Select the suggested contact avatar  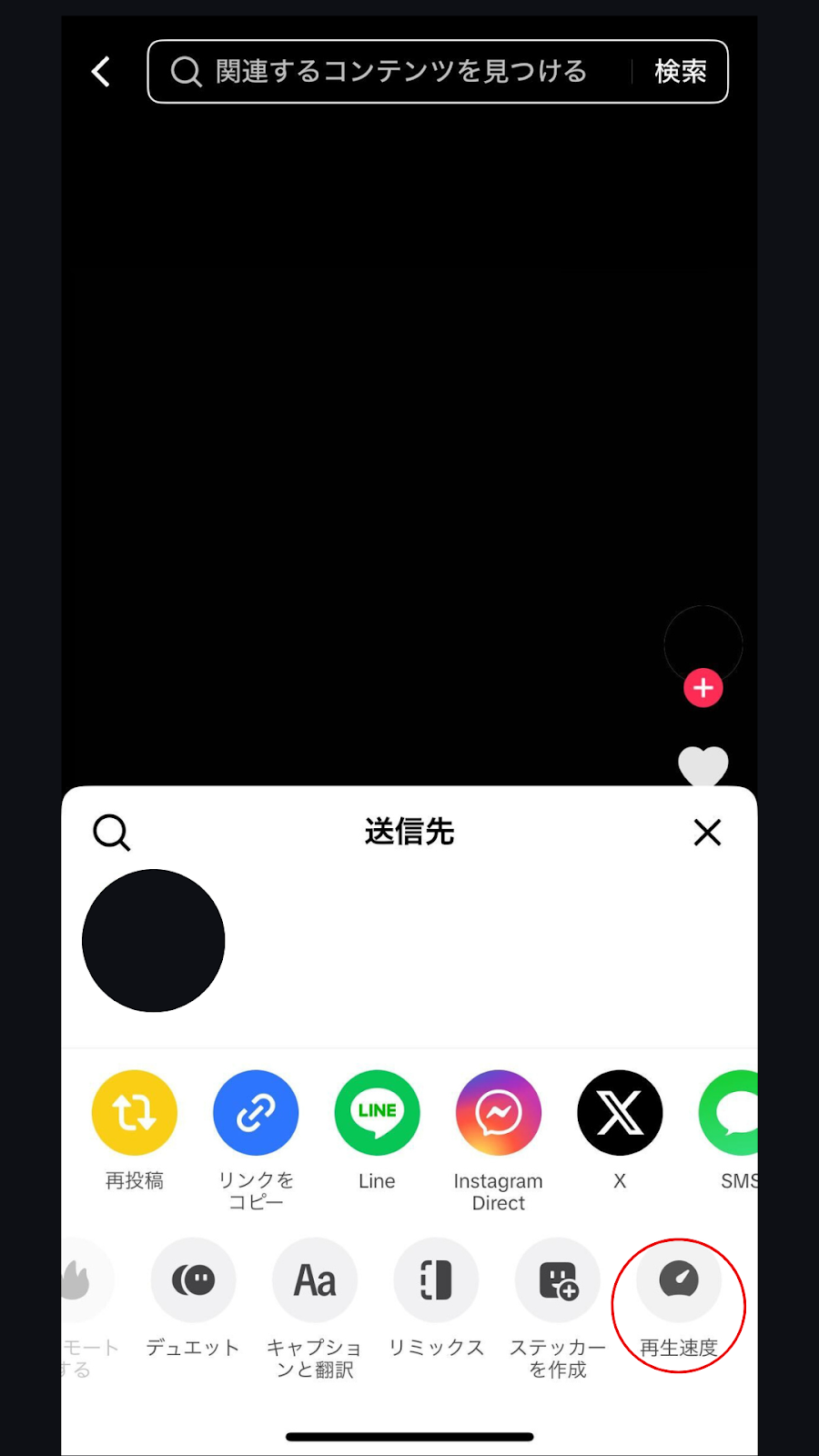(x=154, y=940)
